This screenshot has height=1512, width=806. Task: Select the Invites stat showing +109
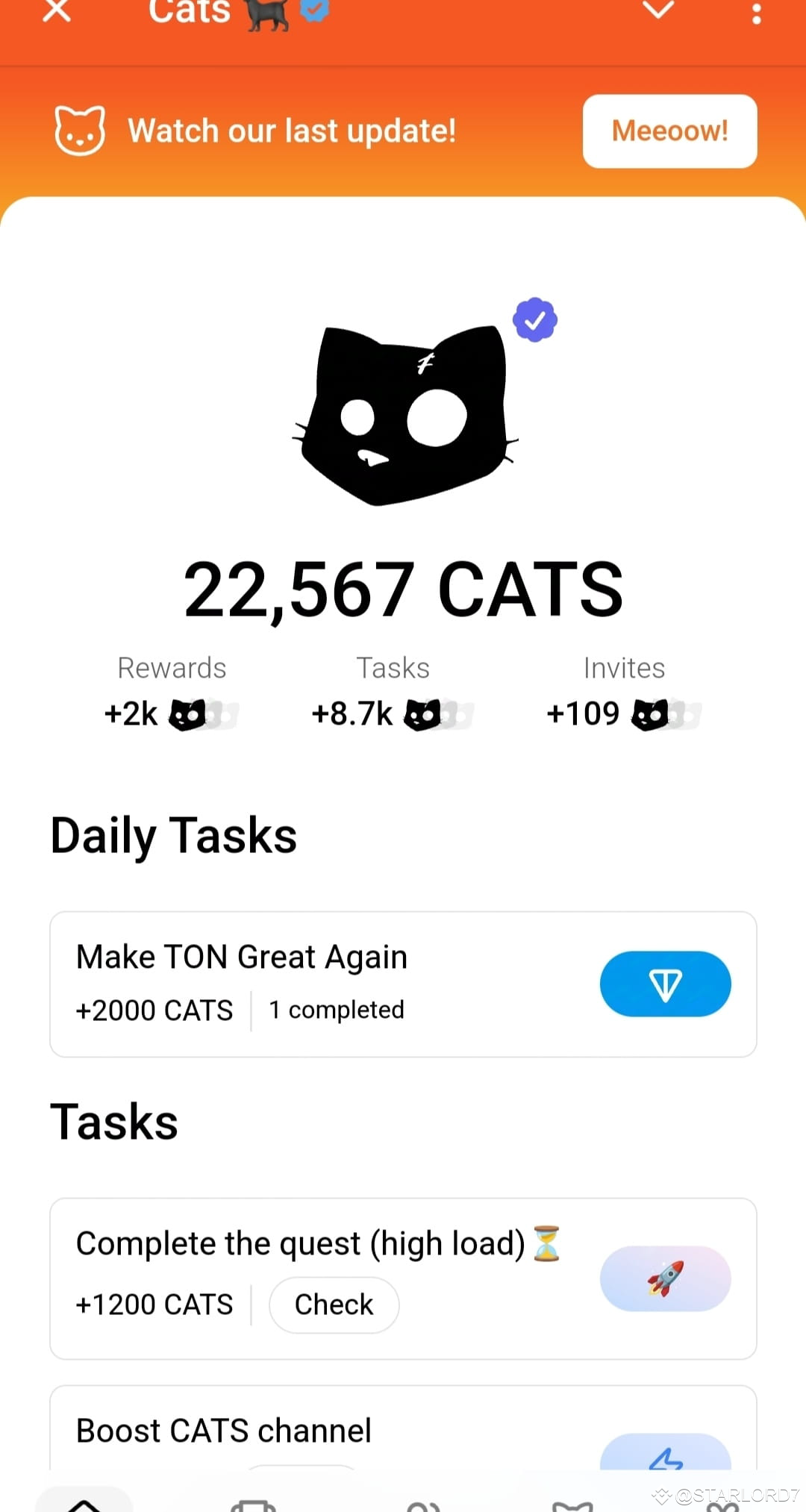[624, 694]
